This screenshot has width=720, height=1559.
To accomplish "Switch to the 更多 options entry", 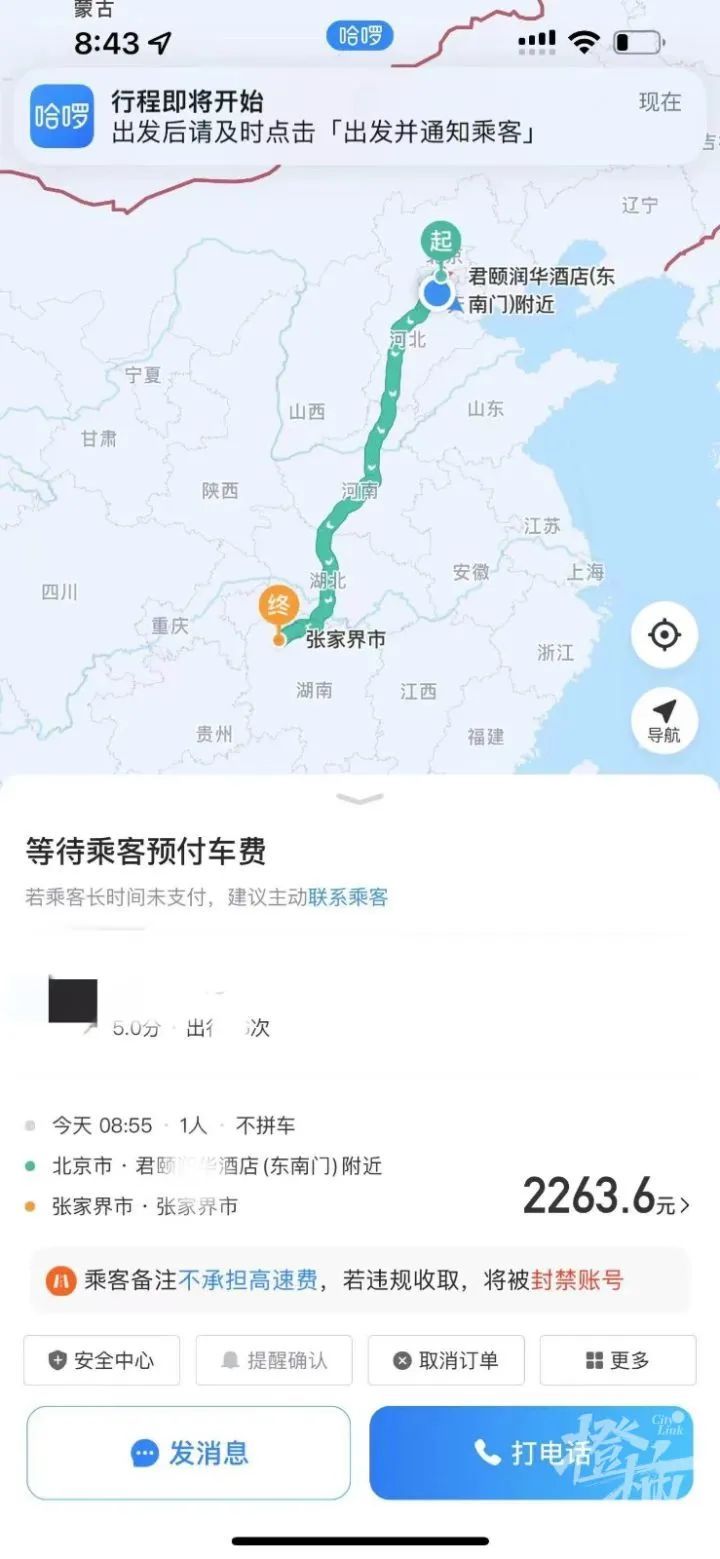I will [617, 1360].
